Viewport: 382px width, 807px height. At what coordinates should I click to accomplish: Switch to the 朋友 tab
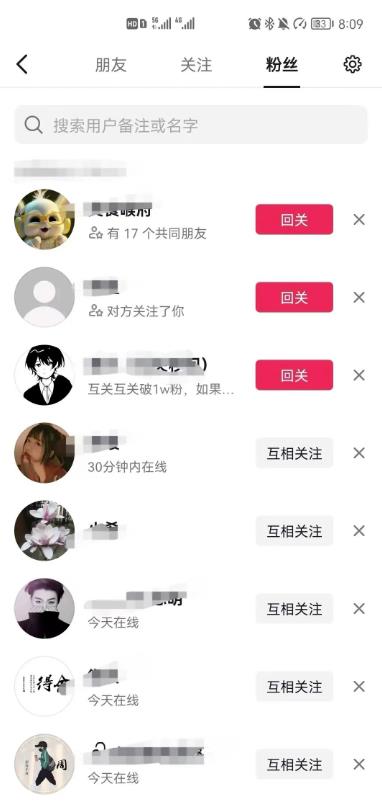coord(111,65)
